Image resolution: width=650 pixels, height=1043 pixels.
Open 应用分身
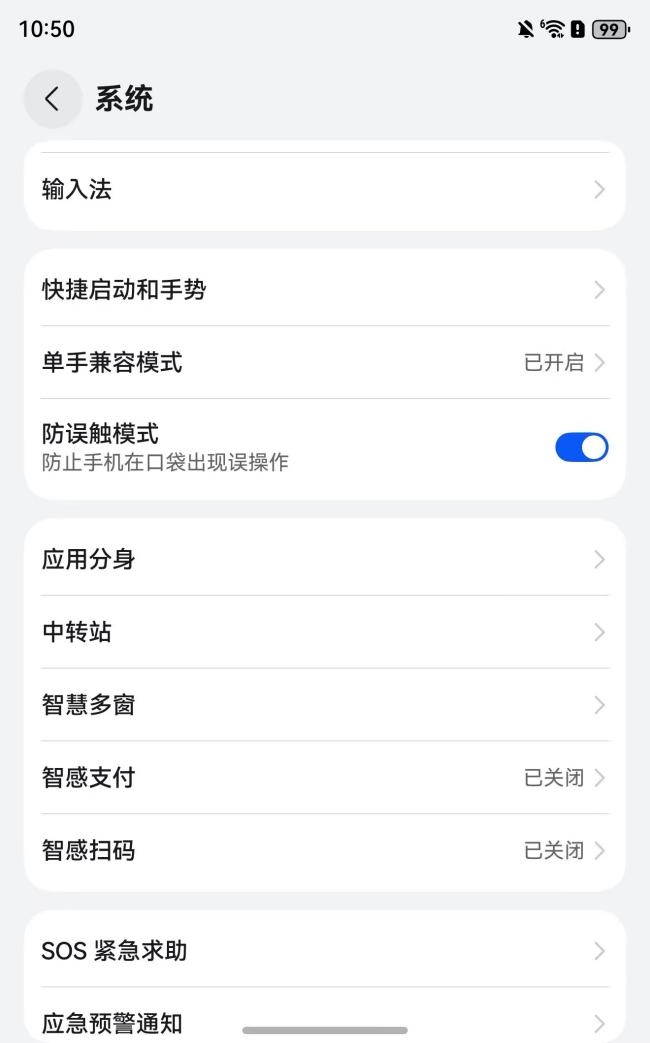point(325,559)
